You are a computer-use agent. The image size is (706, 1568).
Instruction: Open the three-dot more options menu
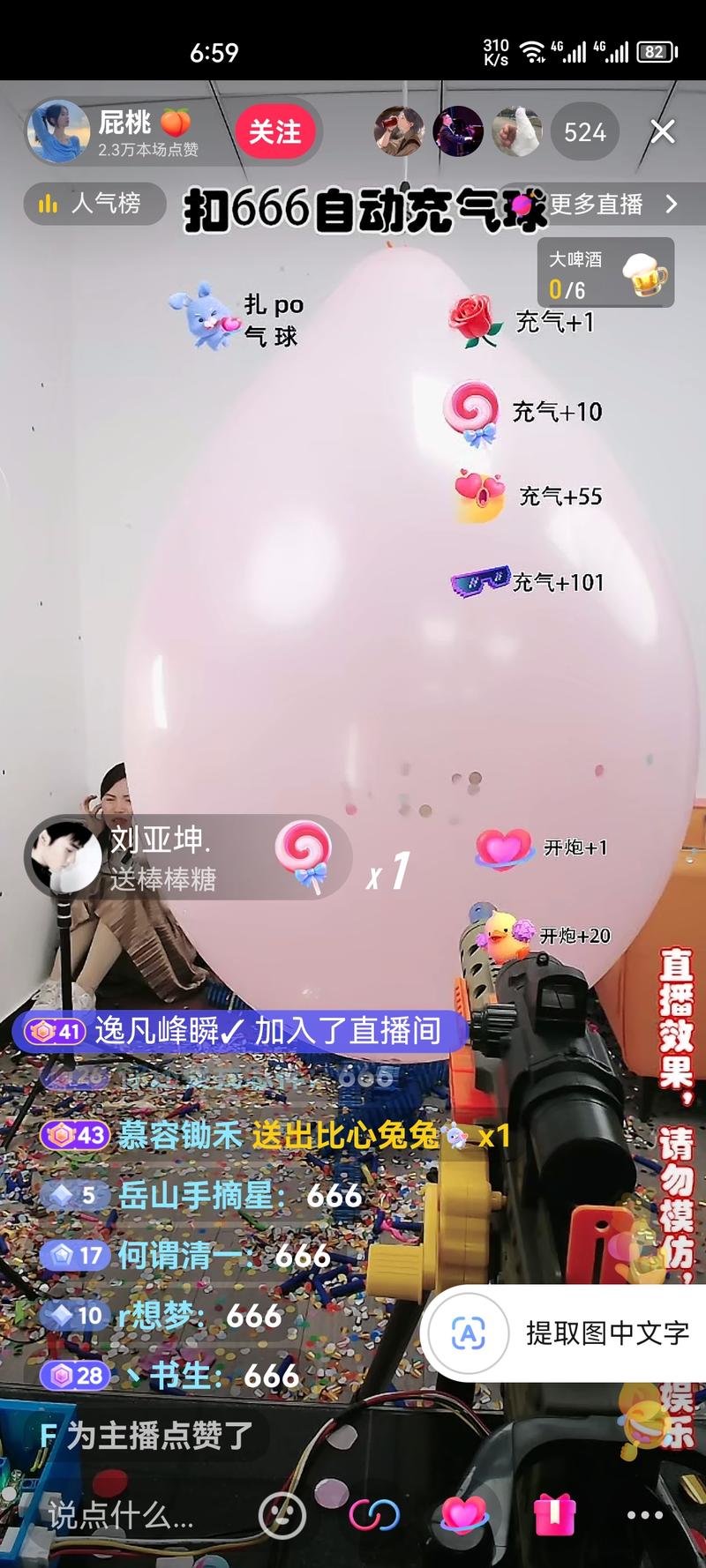(x=645, y=1515)
